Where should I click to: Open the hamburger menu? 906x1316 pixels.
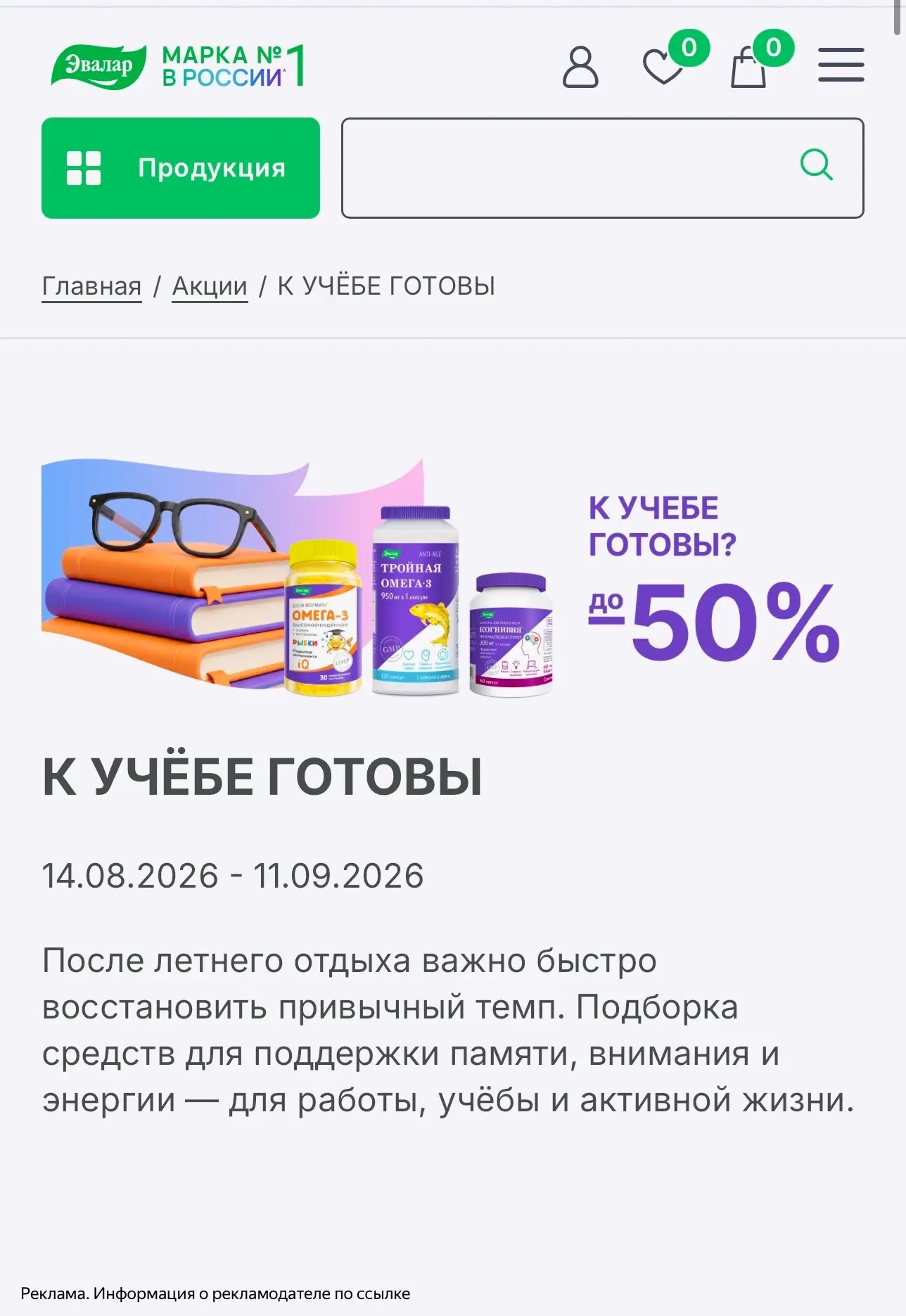(841, 65)
